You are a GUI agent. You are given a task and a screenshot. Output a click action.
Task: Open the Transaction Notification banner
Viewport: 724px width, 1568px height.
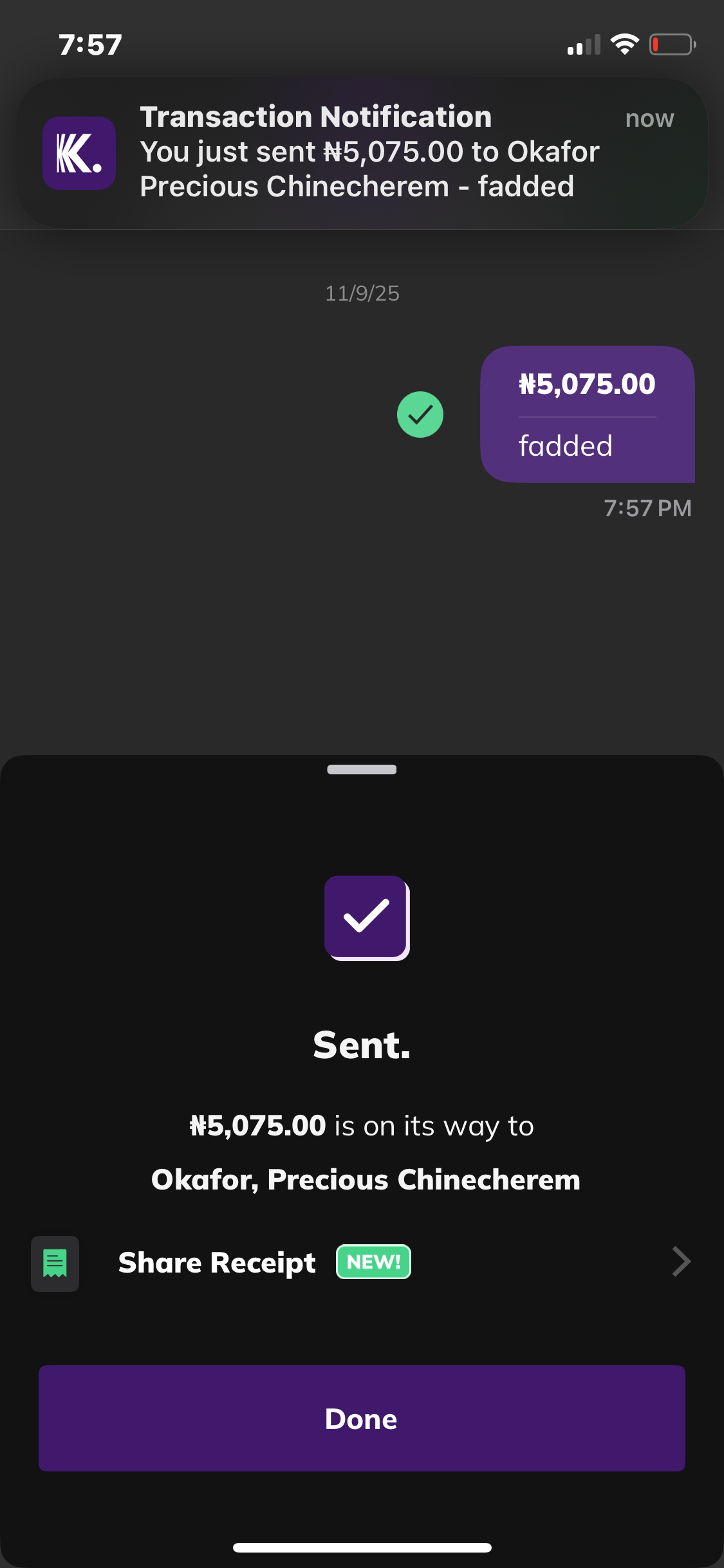click(362, 153)
